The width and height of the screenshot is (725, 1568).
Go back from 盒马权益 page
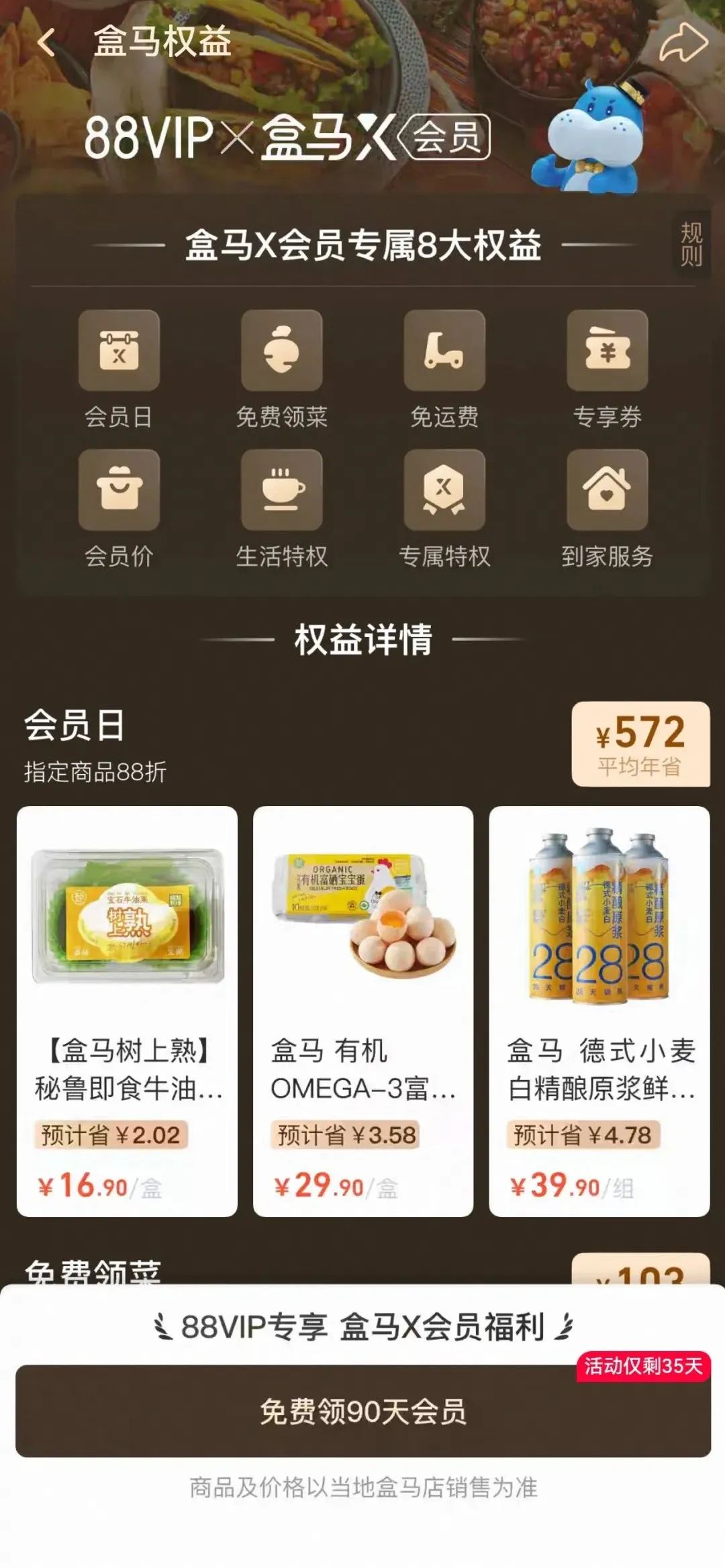pos(46,42)
